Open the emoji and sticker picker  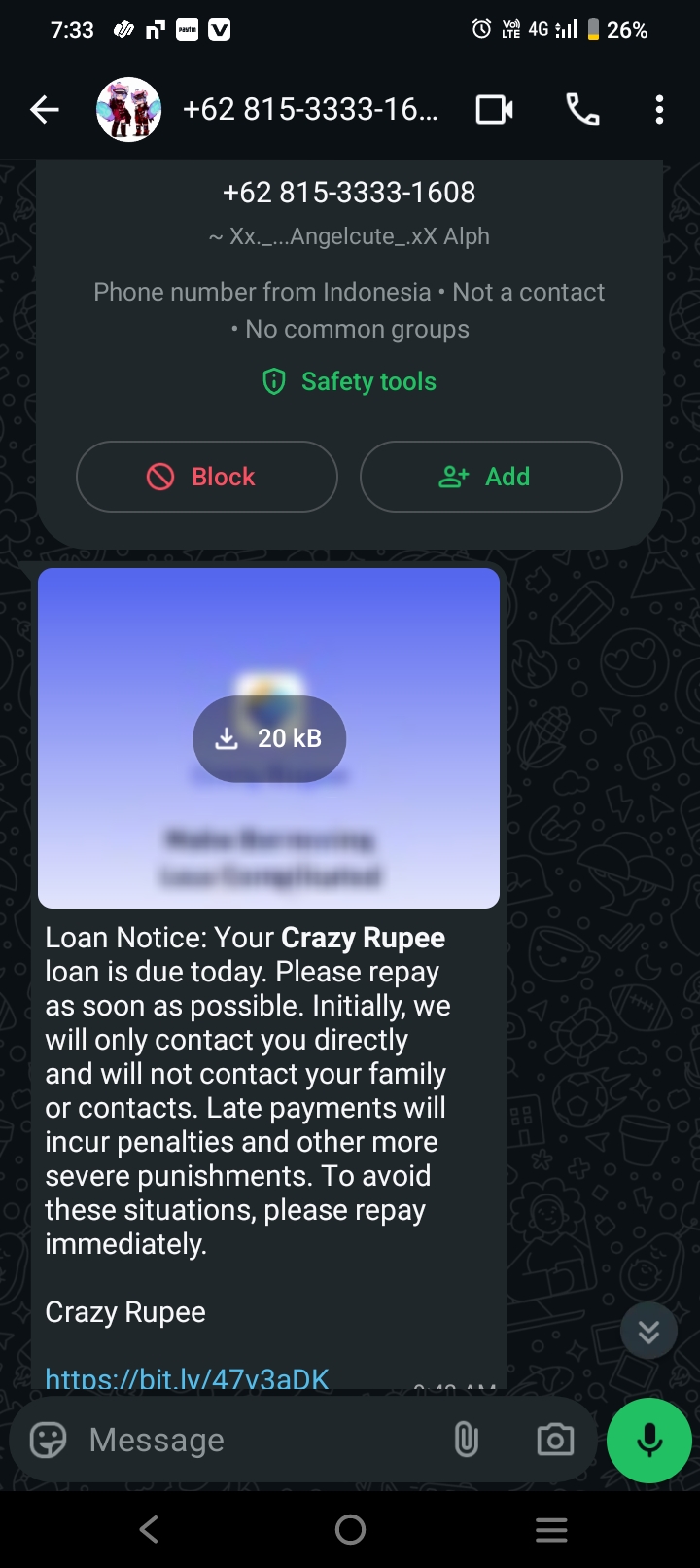[48, 1440]
